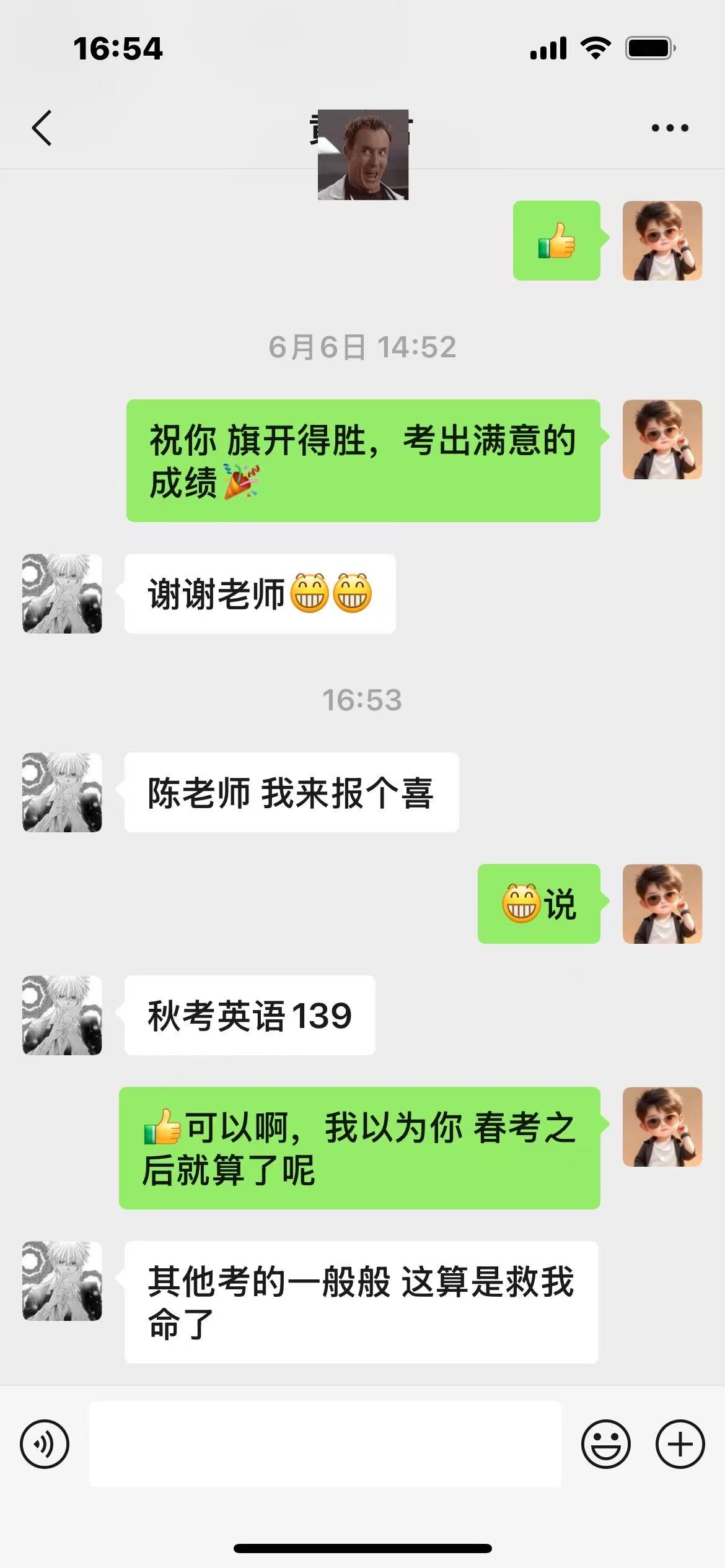Open the plus attachments menu

680,1444
